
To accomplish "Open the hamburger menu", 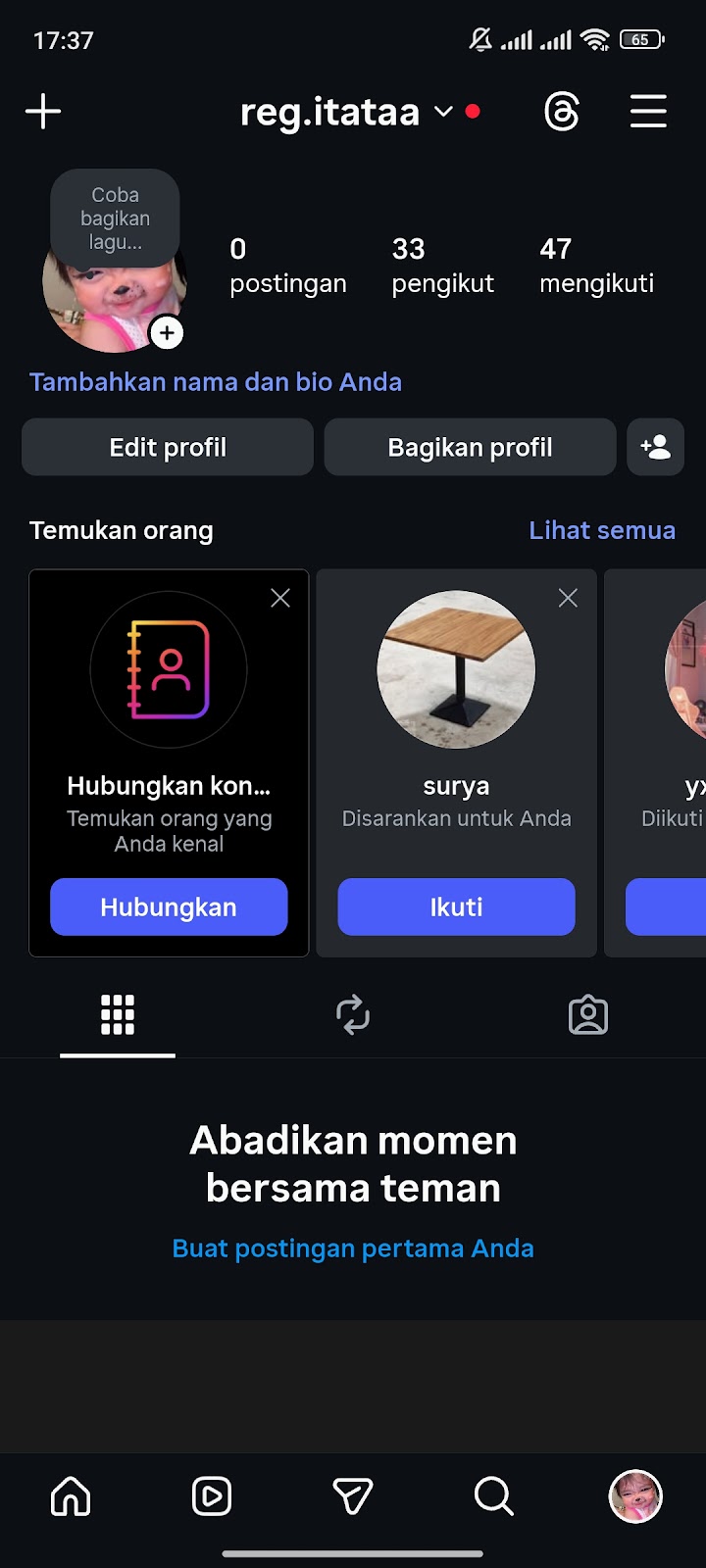I will (x=648, y=112).
